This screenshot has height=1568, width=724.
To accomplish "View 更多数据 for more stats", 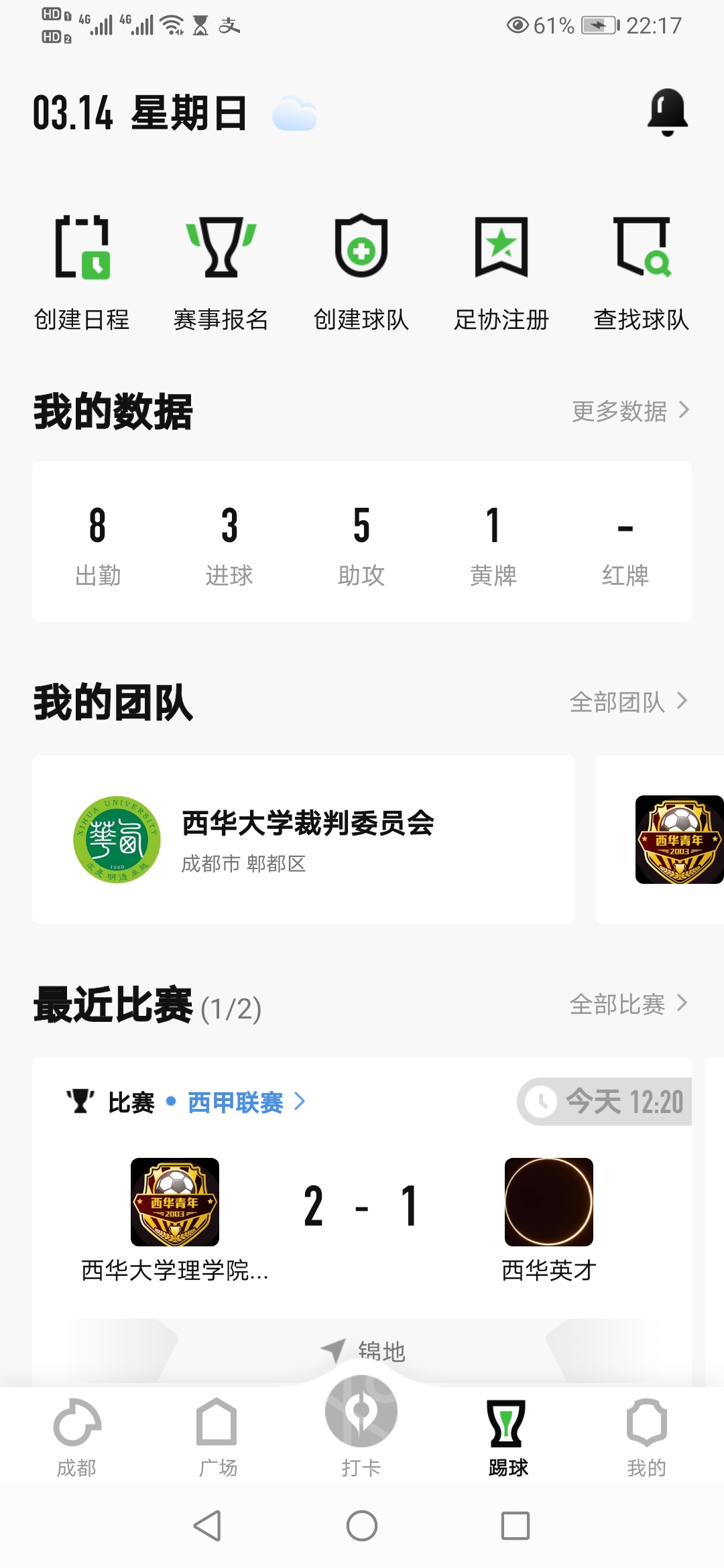I will coord(630,411).
